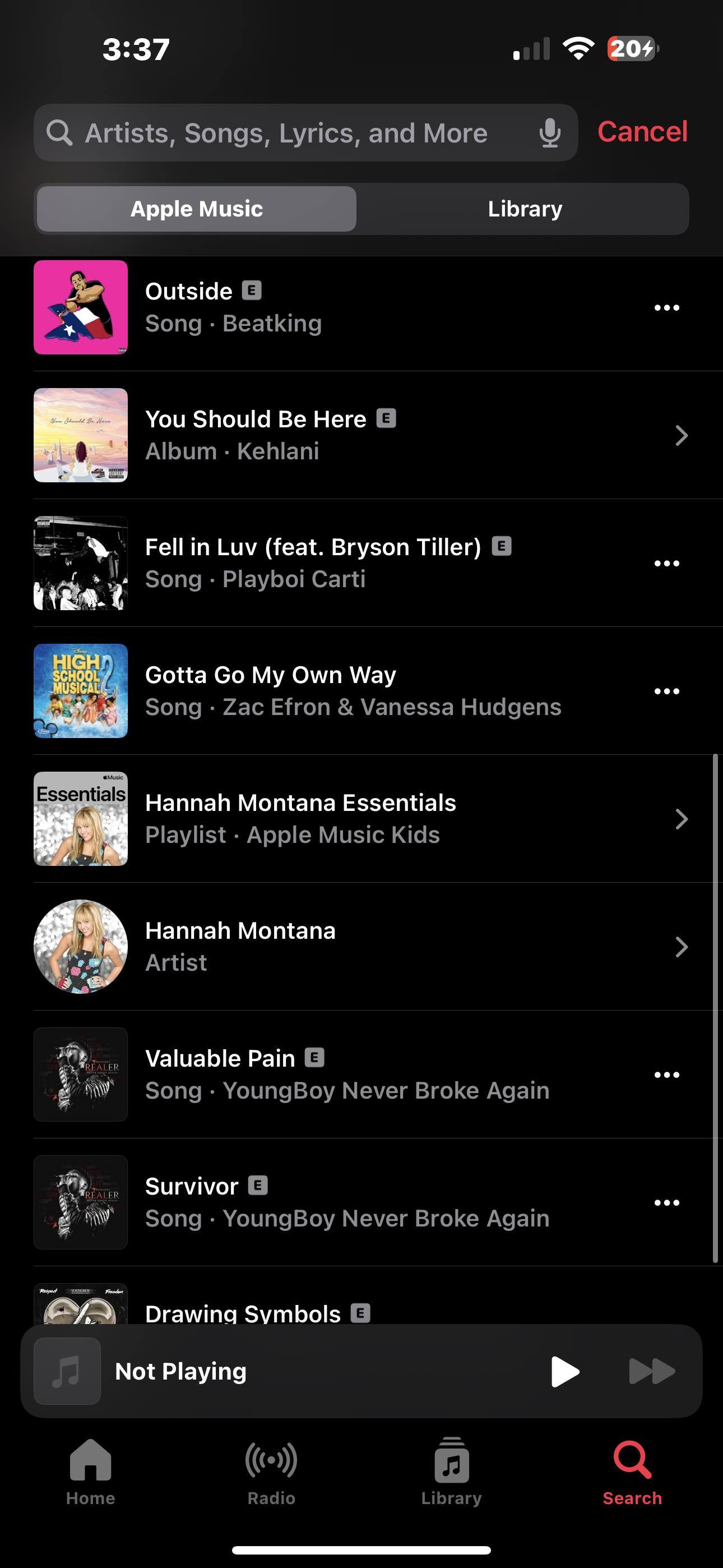Select the Apple Music segment
The image size is (723, 1568).
click(x=197, y=209)
